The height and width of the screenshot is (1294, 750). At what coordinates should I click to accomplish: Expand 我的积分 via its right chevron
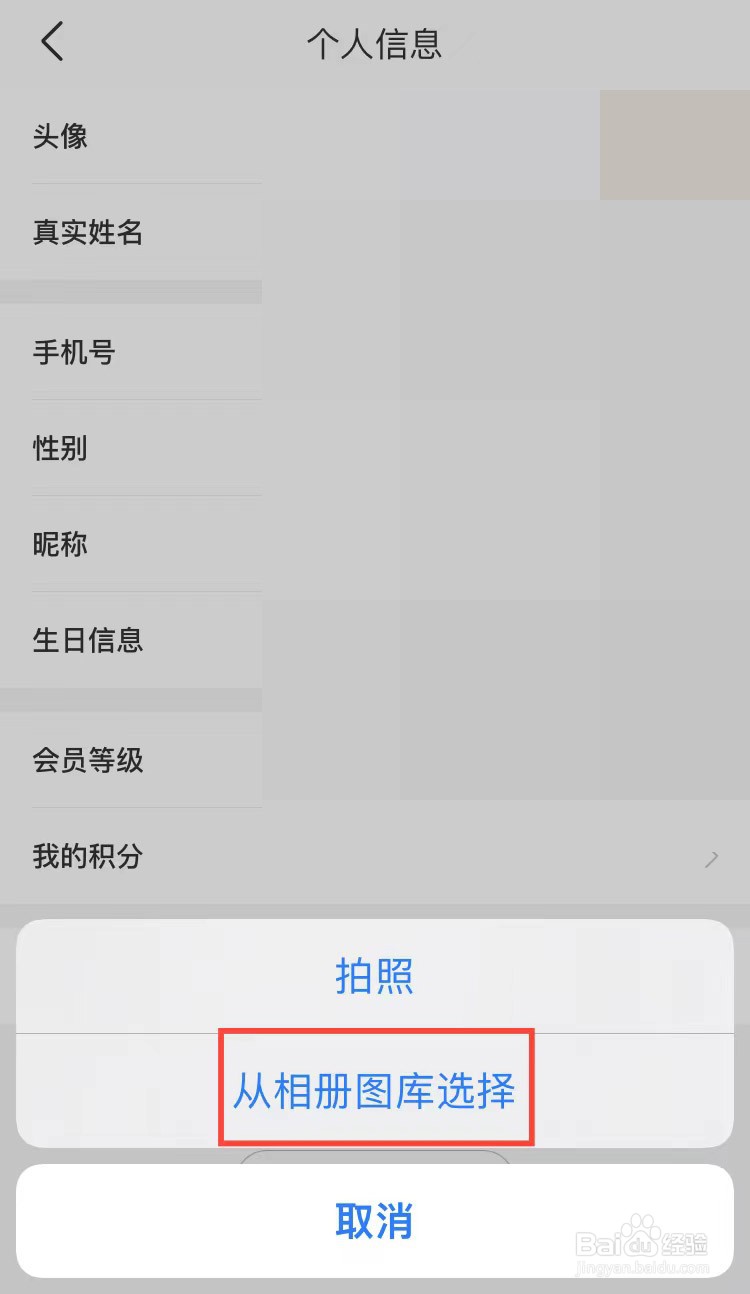tap(711, 858)
